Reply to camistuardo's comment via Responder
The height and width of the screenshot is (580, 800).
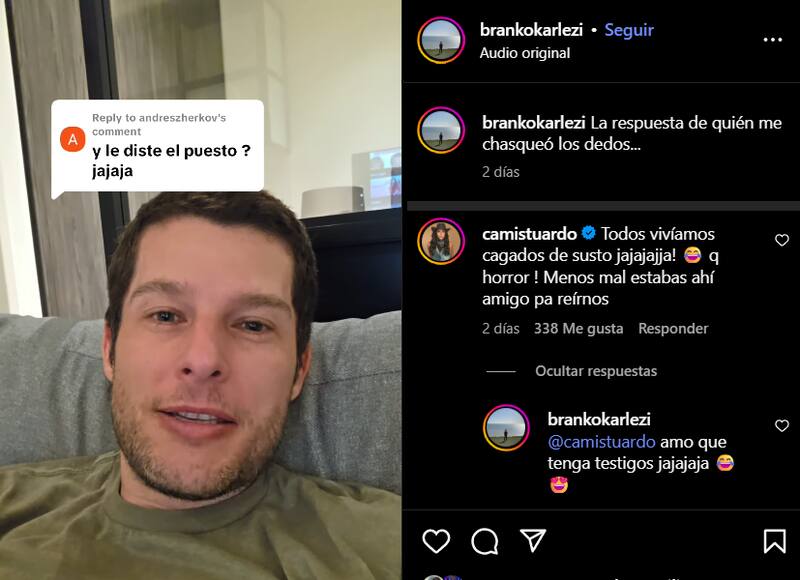coord(673,328)
